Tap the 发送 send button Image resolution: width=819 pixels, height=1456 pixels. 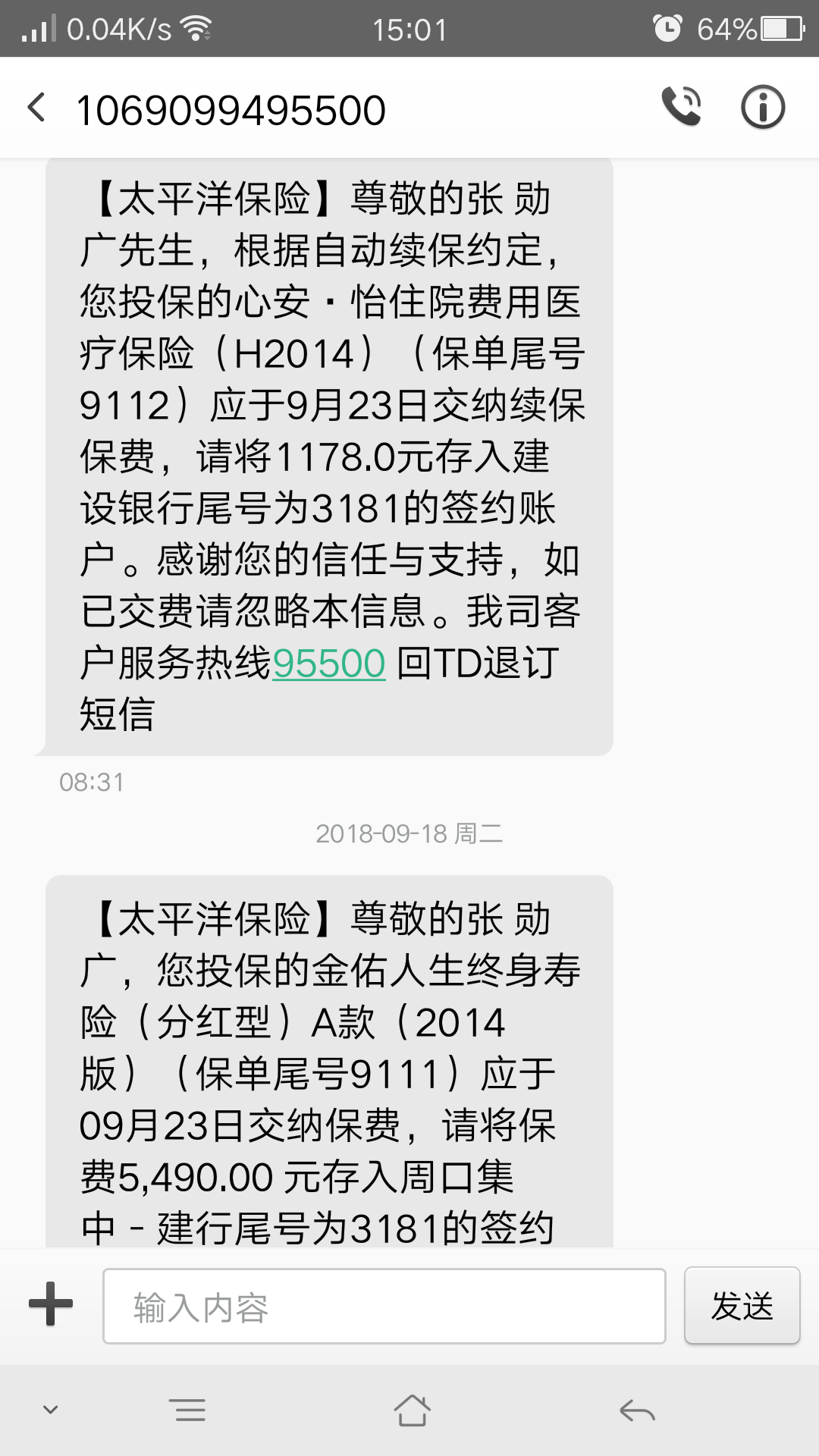[742, 1306]
